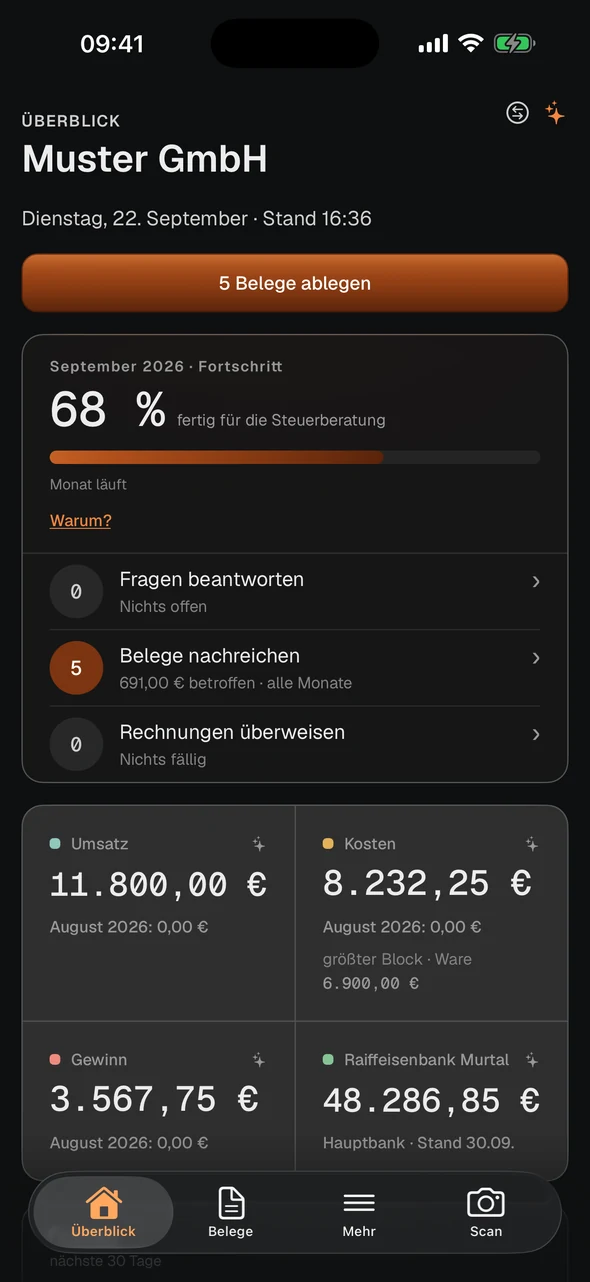Open the Rechnungen überweisen row
The width and height of the screenshot is (590, 1282).
[x=295, y=744]
